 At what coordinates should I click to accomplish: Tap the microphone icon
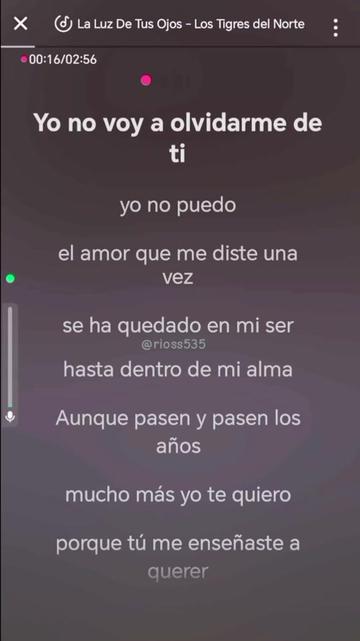[10, 417]
